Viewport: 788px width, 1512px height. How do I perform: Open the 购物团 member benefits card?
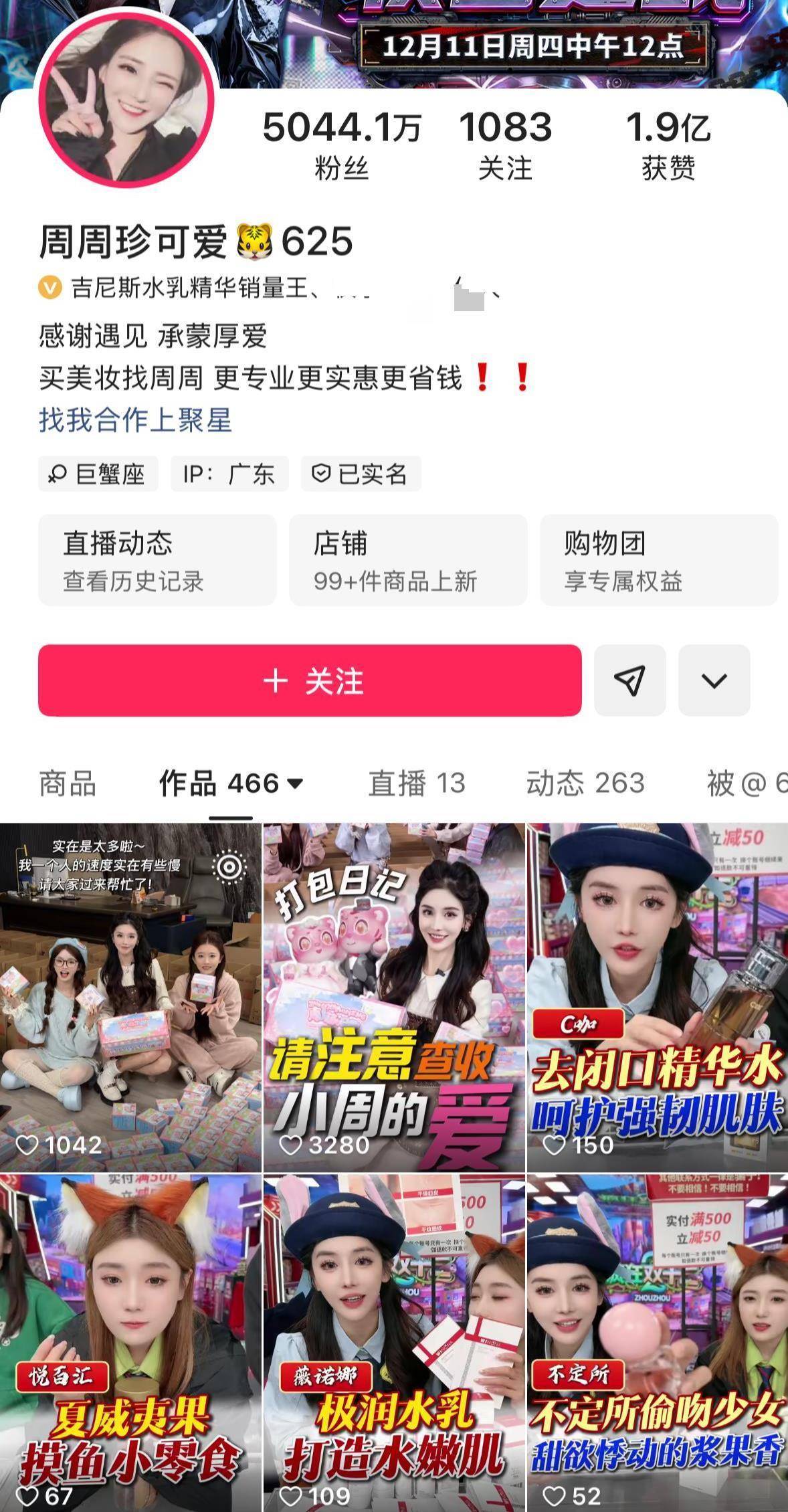pyautogui.click(x=658, y=560)
